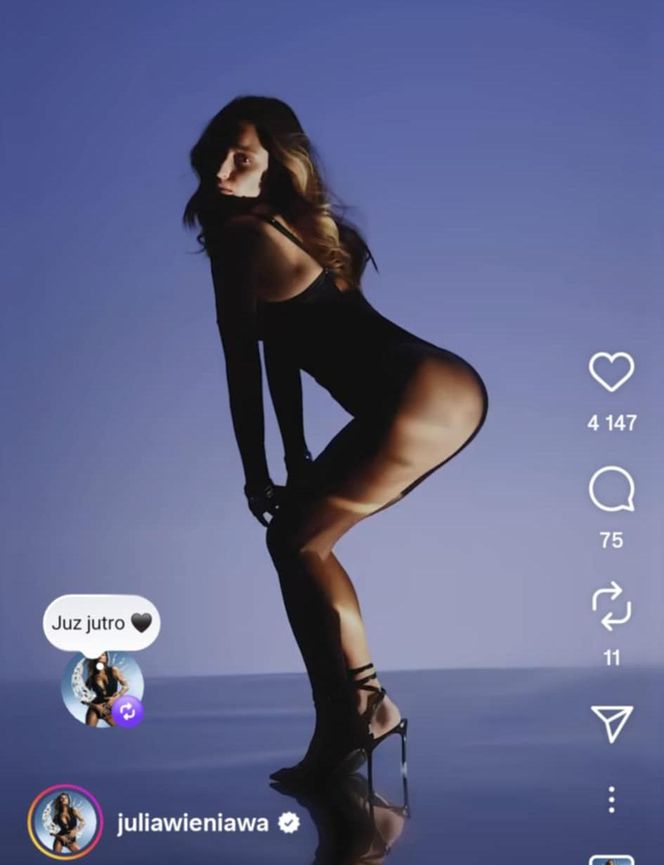Viewport: 664px width, 865px height.
Task: Open the comments on this reel
Action: [x=611, y=490]
